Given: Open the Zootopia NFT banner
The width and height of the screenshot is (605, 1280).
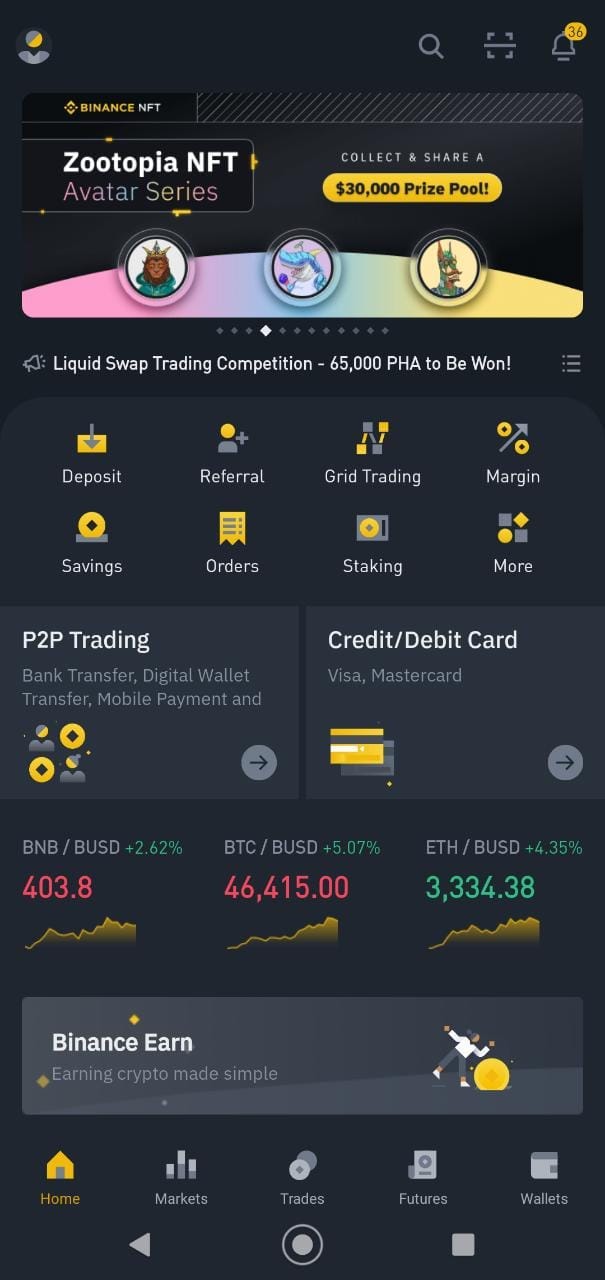Looking at the screenshot, I should tap(302, 205).
